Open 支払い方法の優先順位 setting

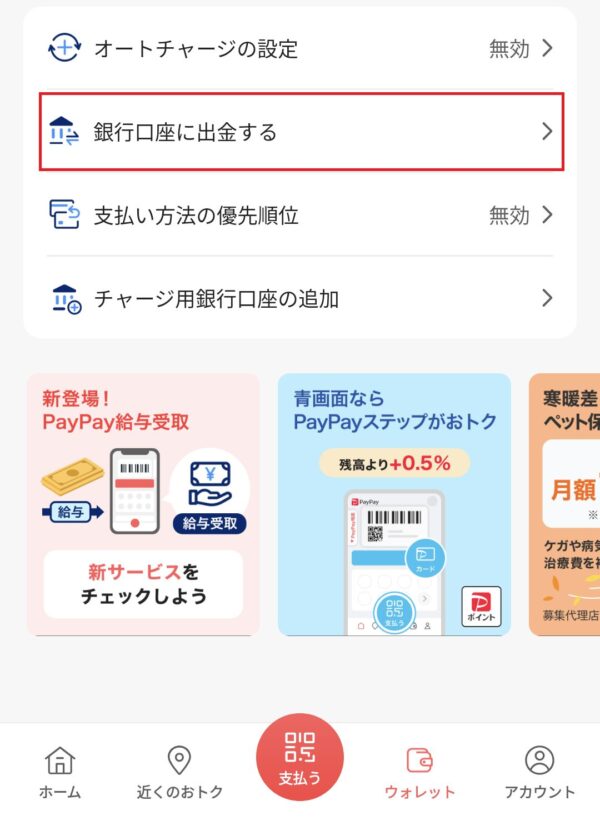pyautogui.click(x=300, y=214)
